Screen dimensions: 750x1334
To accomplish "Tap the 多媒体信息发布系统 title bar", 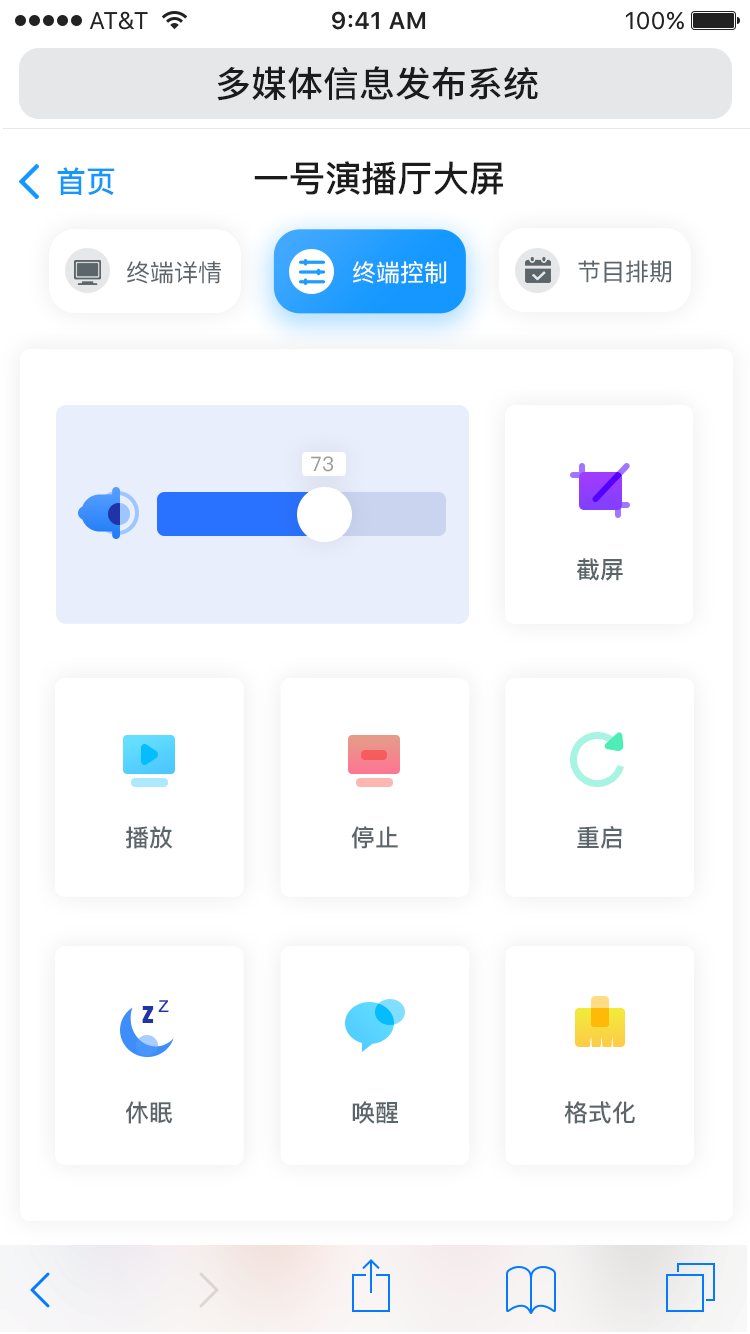I will coord(374,84).
